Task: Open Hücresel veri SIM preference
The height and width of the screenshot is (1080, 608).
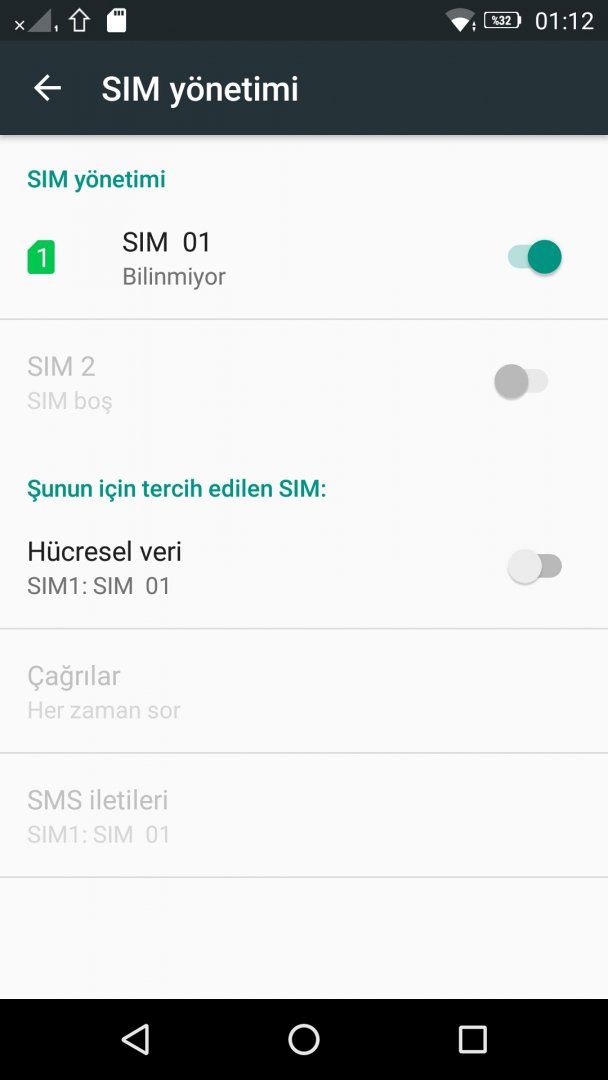Action: [x=200, y=567]
